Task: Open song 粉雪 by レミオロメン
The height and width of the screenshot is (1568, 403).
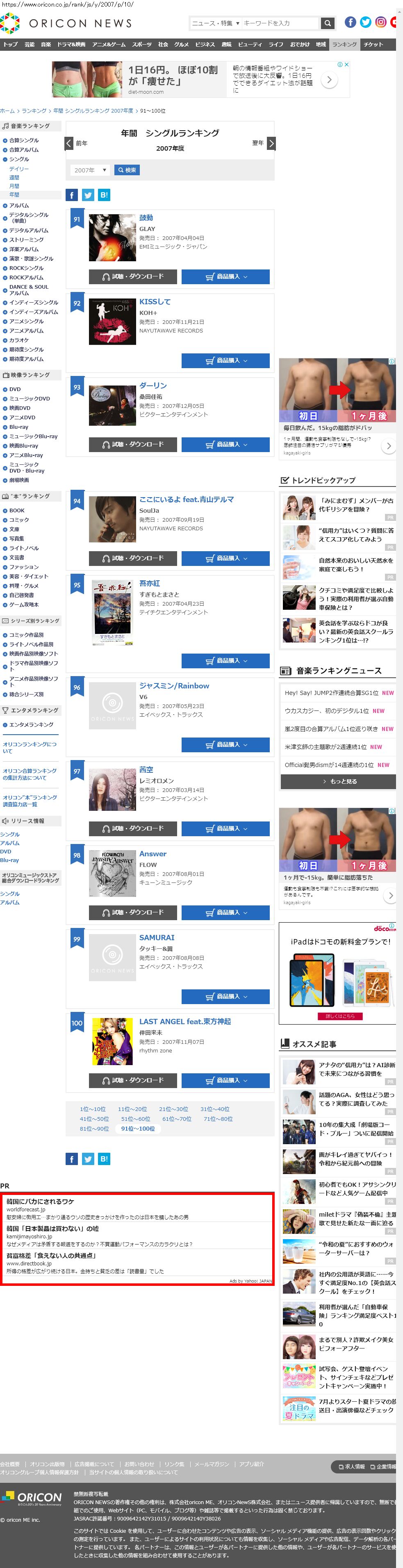Action: 146,769
